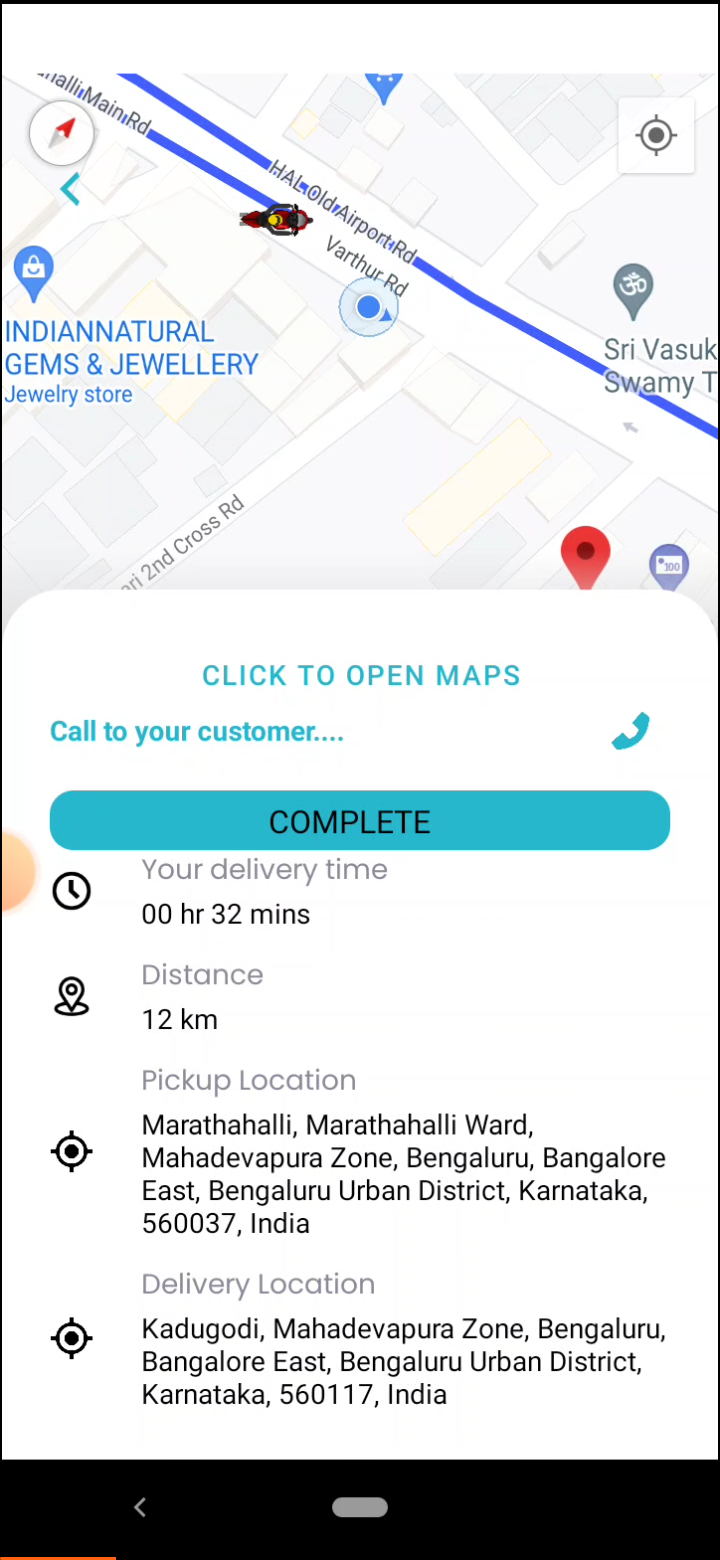Center map on my current location
720x1560 pixels.
(x=656, y=135)
